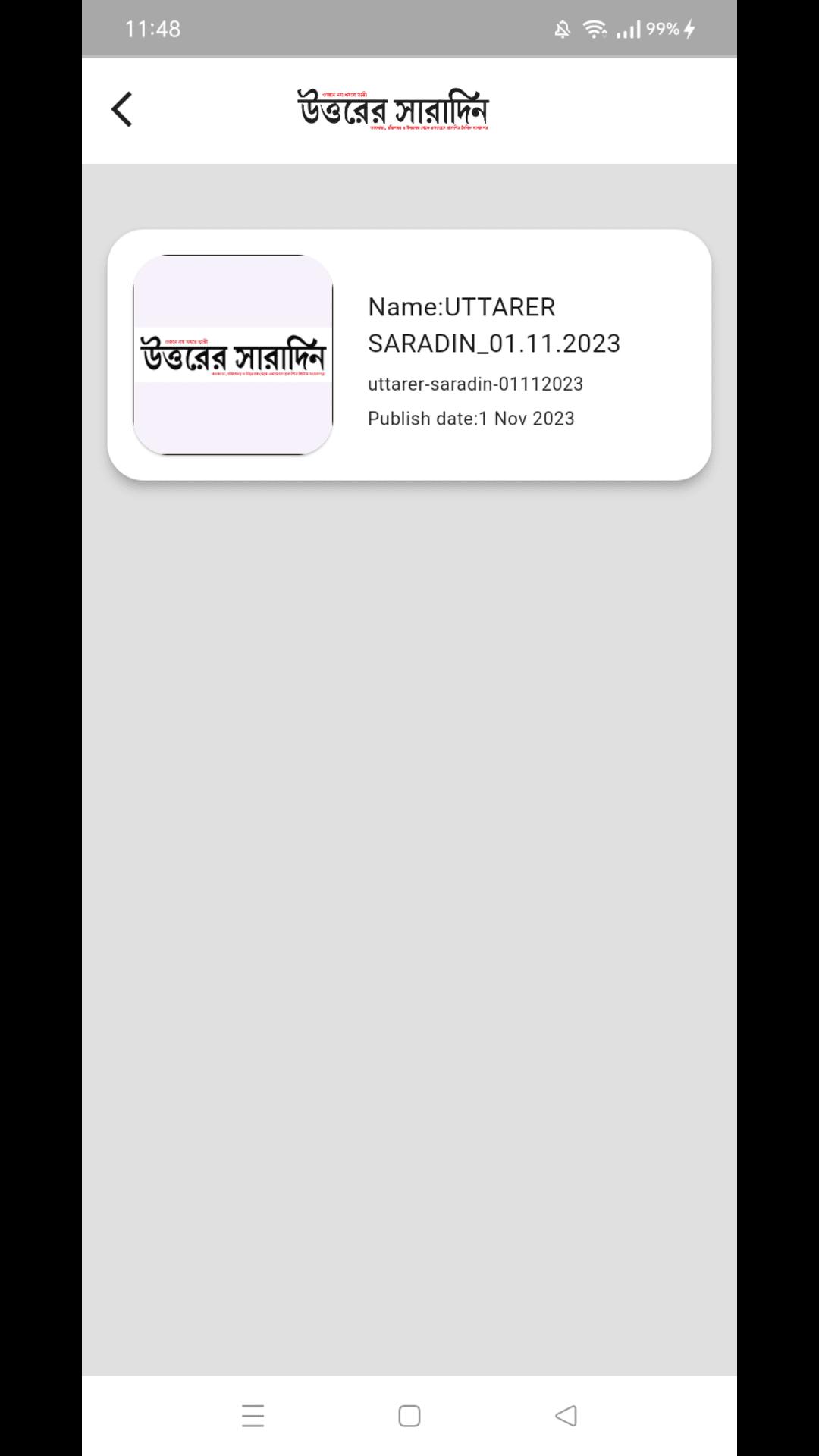The width and height of the screenshot is (819, 1456).
Task: Go back using the header arrow
Action: point(122,109)
